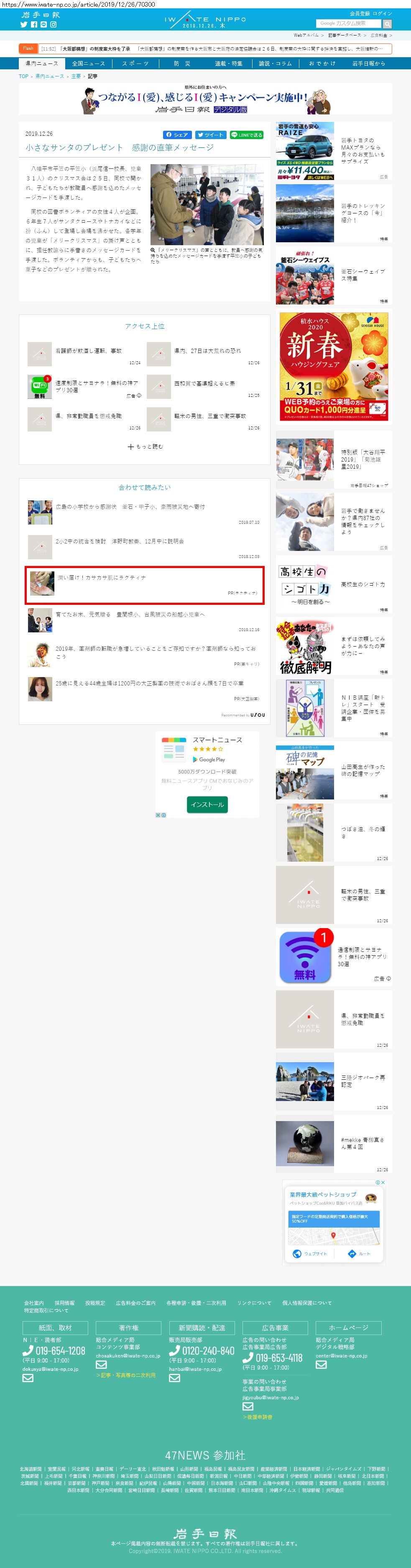The width and height of the screenshot is (411, 1568).
Task: Share the article with the シェア button
Action: (x=177, y=135)
